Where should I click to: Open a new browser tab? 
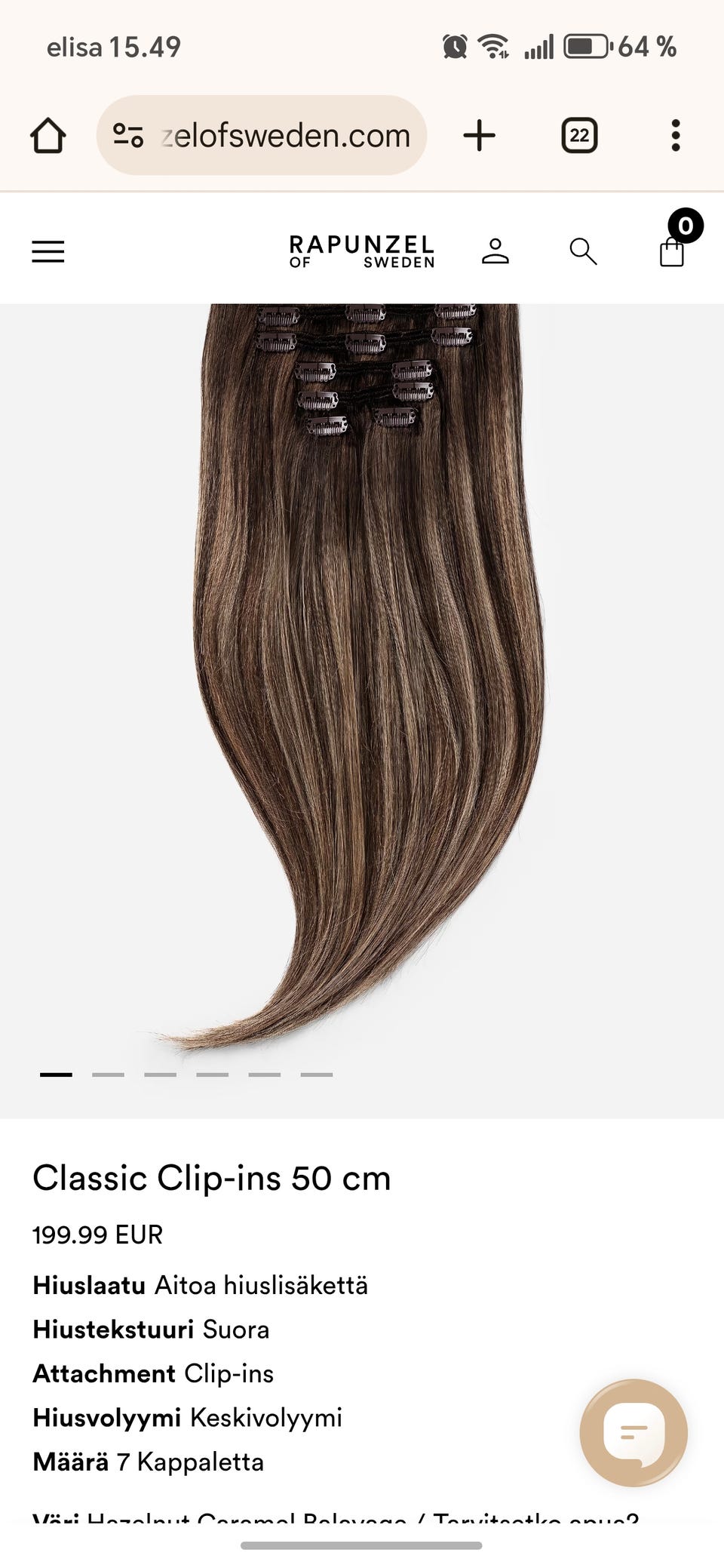coord(479,136)
